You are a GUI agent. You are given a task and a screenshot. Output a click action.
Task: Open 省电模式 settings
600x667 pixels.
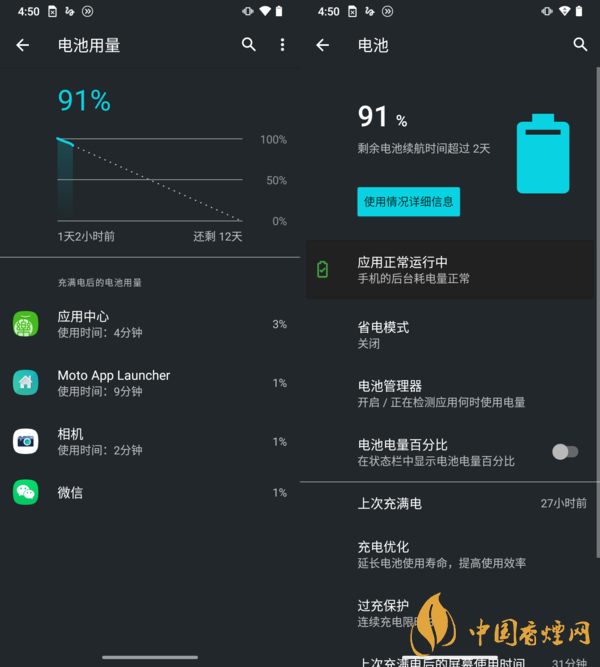tap(450, 334)
